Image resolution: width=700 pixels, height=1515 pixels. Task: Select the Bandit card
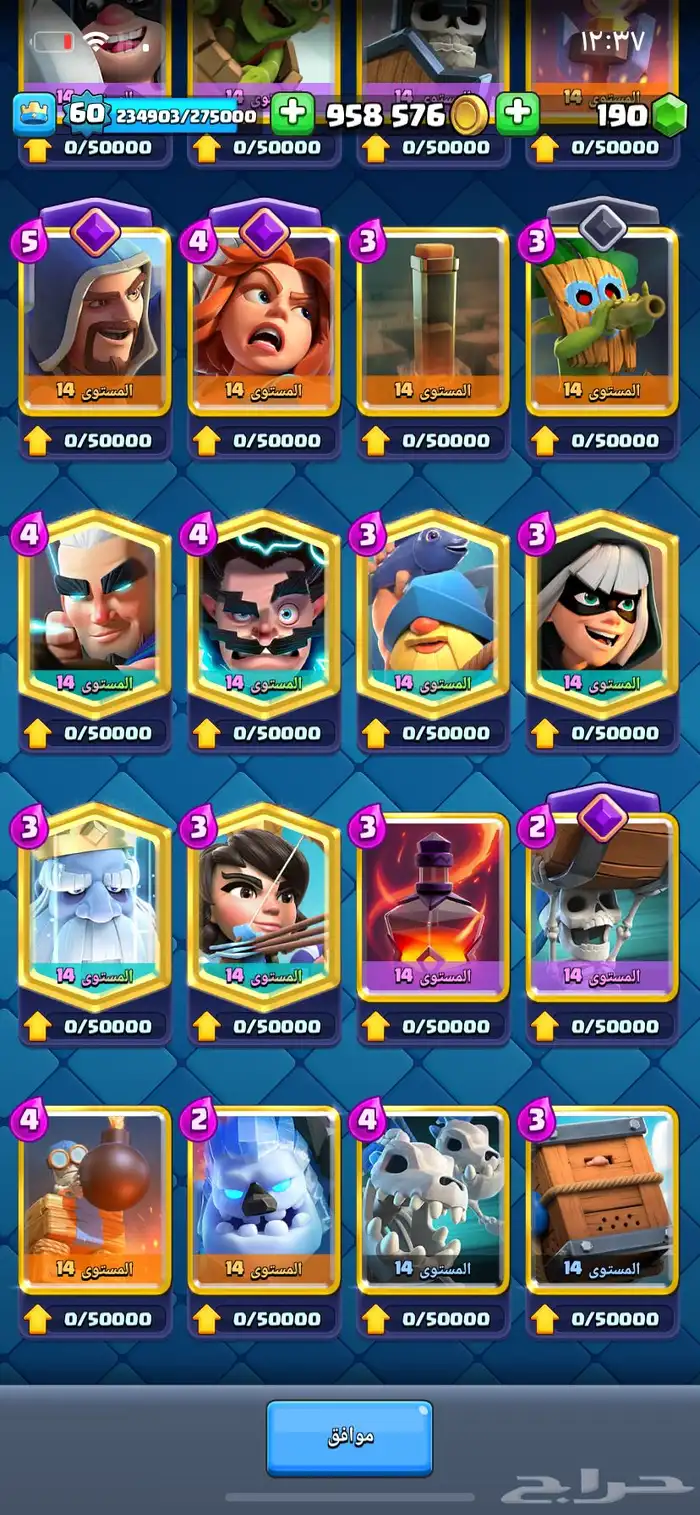(x=602, y=612)
